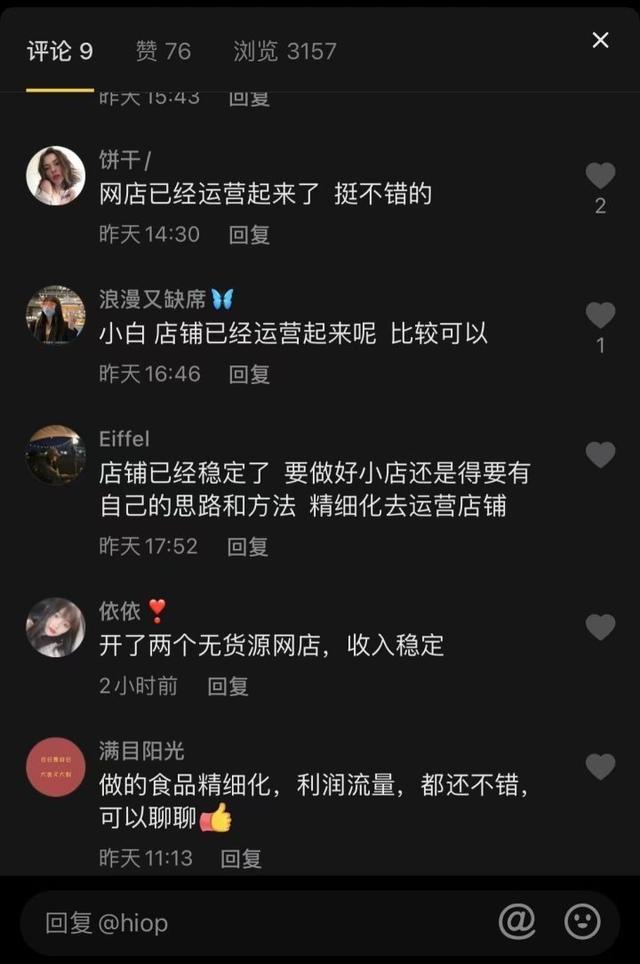Tap the @ mention icon

tap(517, 922)
